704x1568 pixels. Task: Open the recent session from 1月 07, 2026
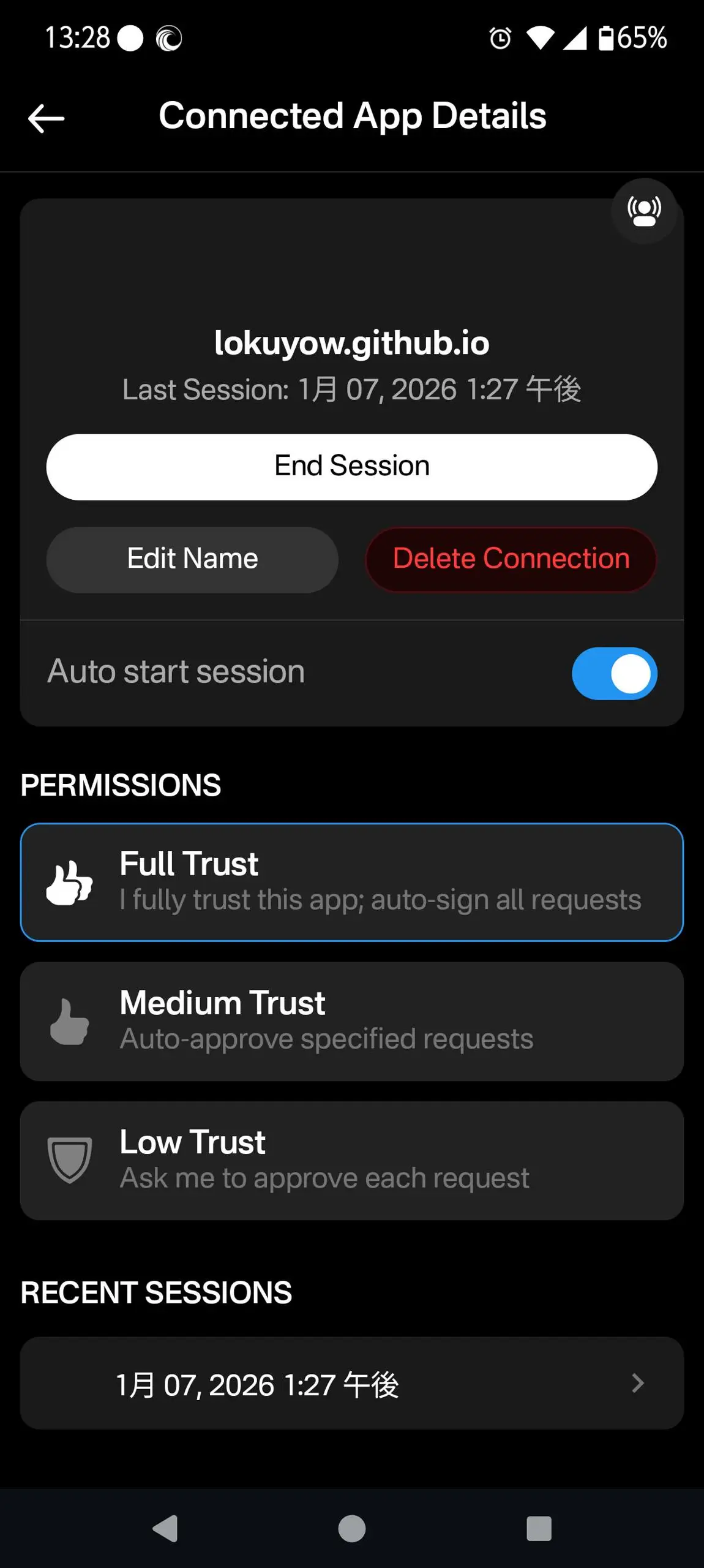[x=351, y=1383]
